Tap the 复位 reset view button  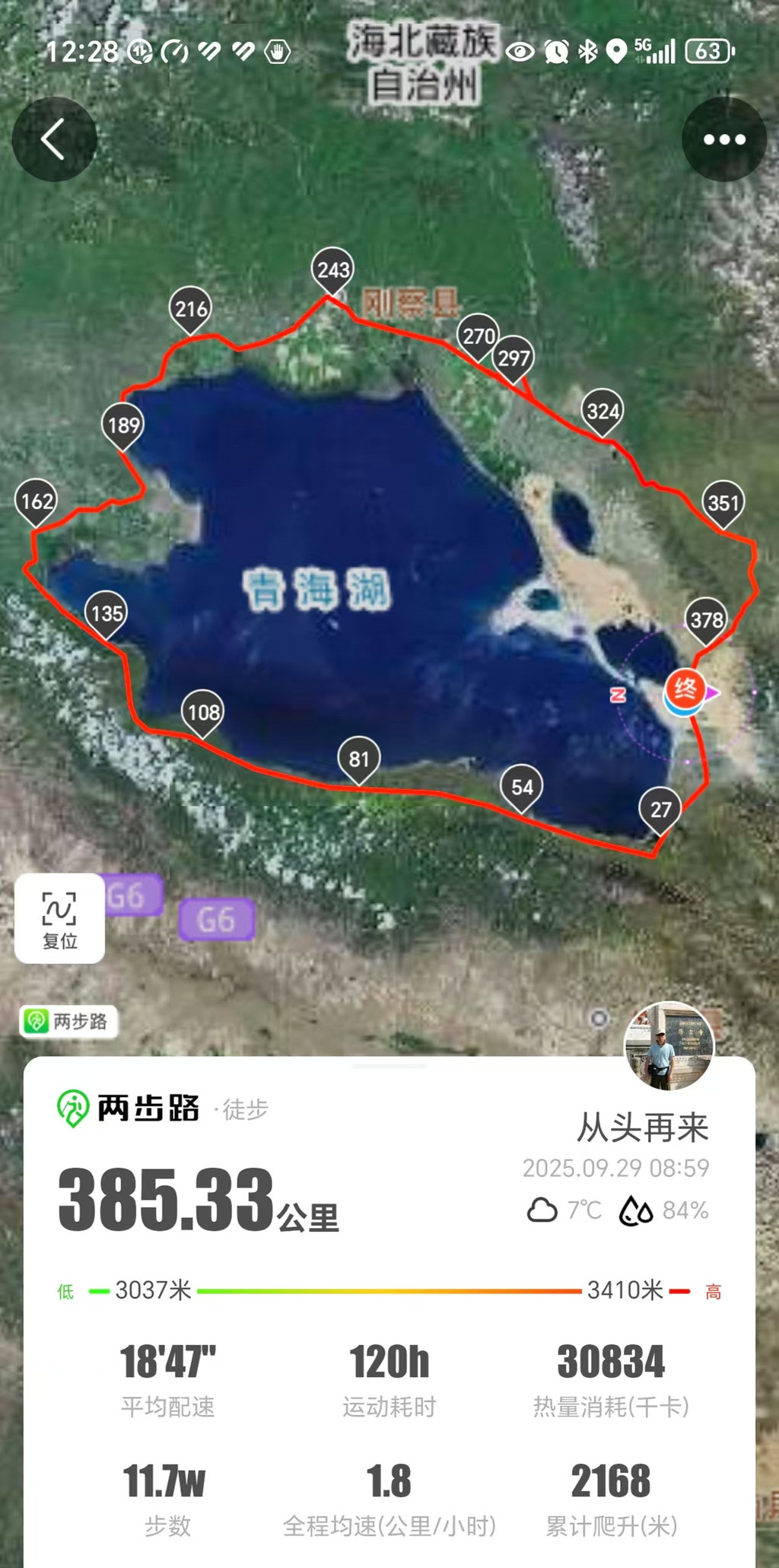(59, 918)
